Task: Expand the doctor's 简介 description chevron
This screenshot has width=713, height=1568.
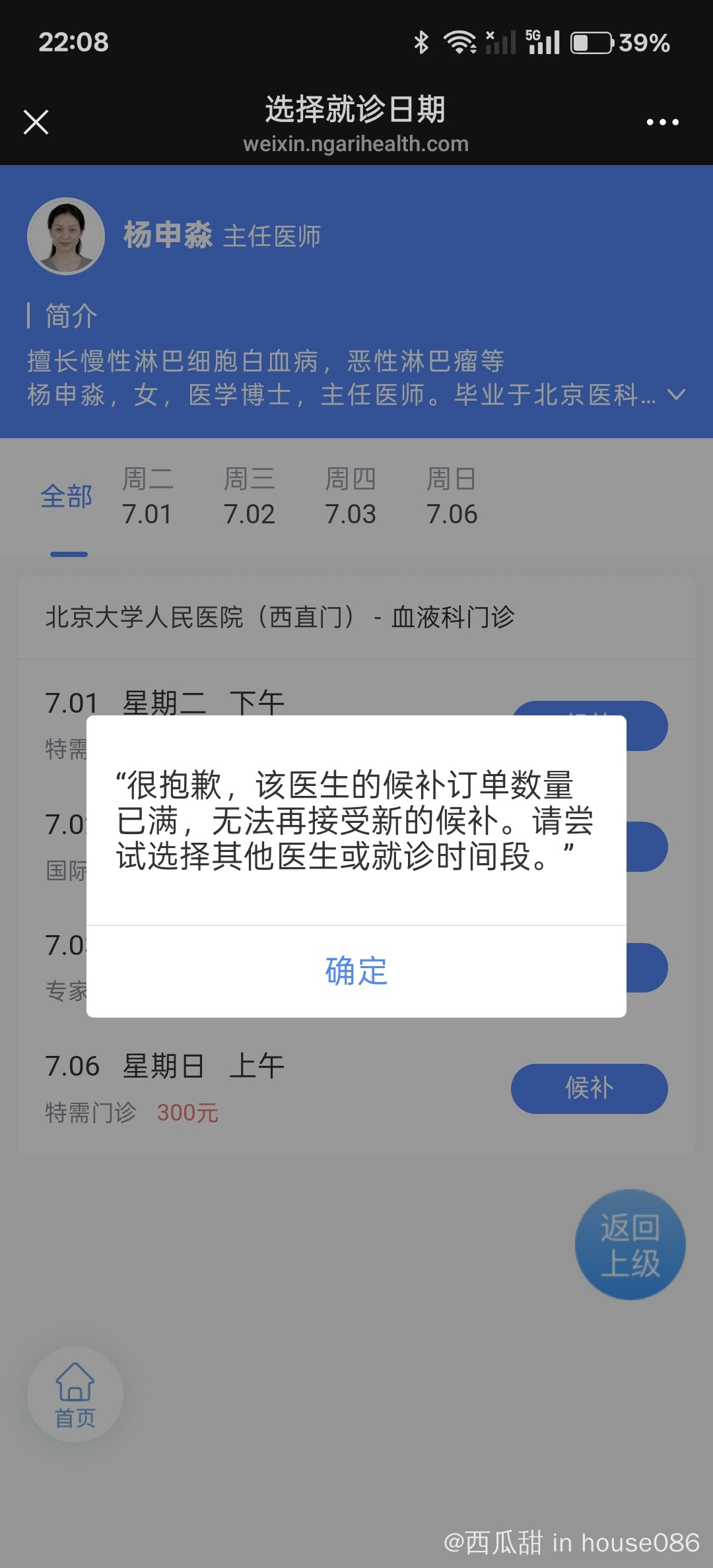Action: 677,395
